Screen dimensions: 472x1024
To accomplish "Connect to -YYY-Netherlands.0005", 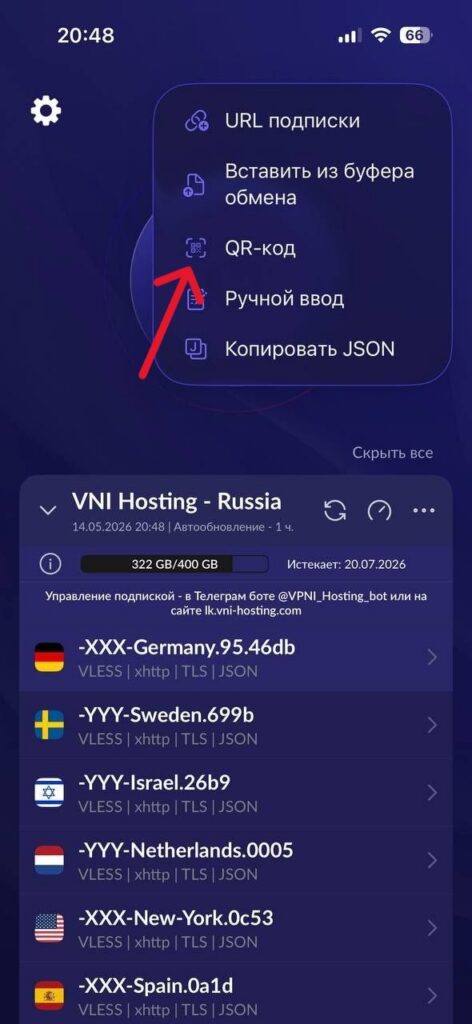I will pyautogui.click(x=236, y=861).
